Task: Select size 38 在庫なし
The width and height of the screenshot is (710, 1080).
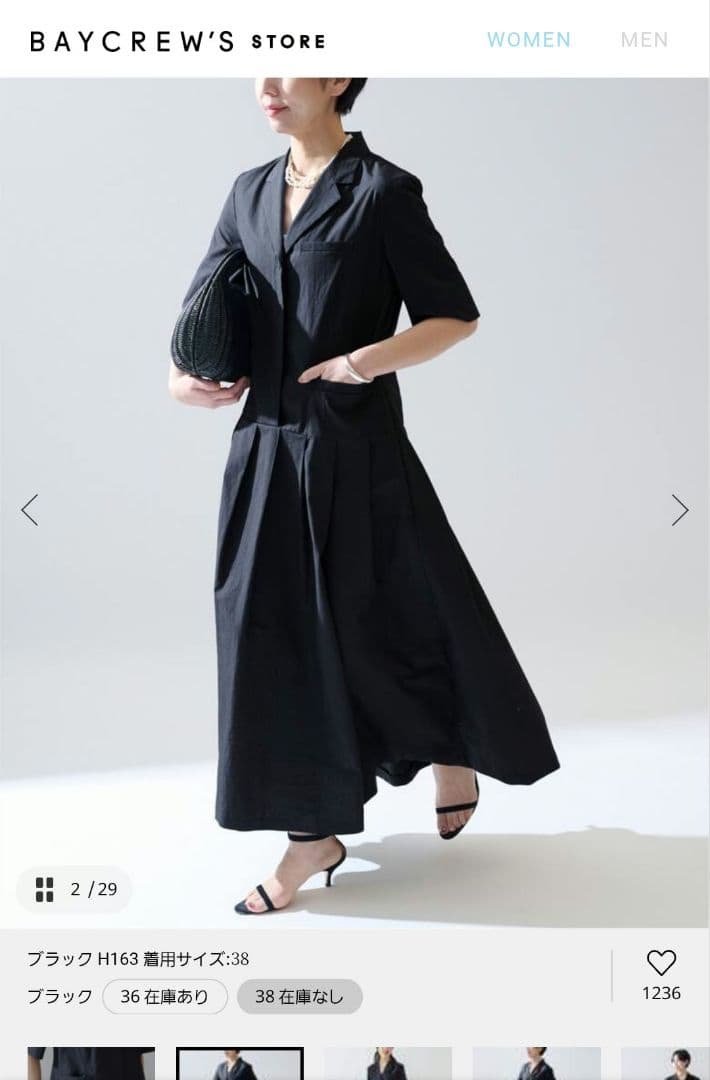Action: coord(299,996)
